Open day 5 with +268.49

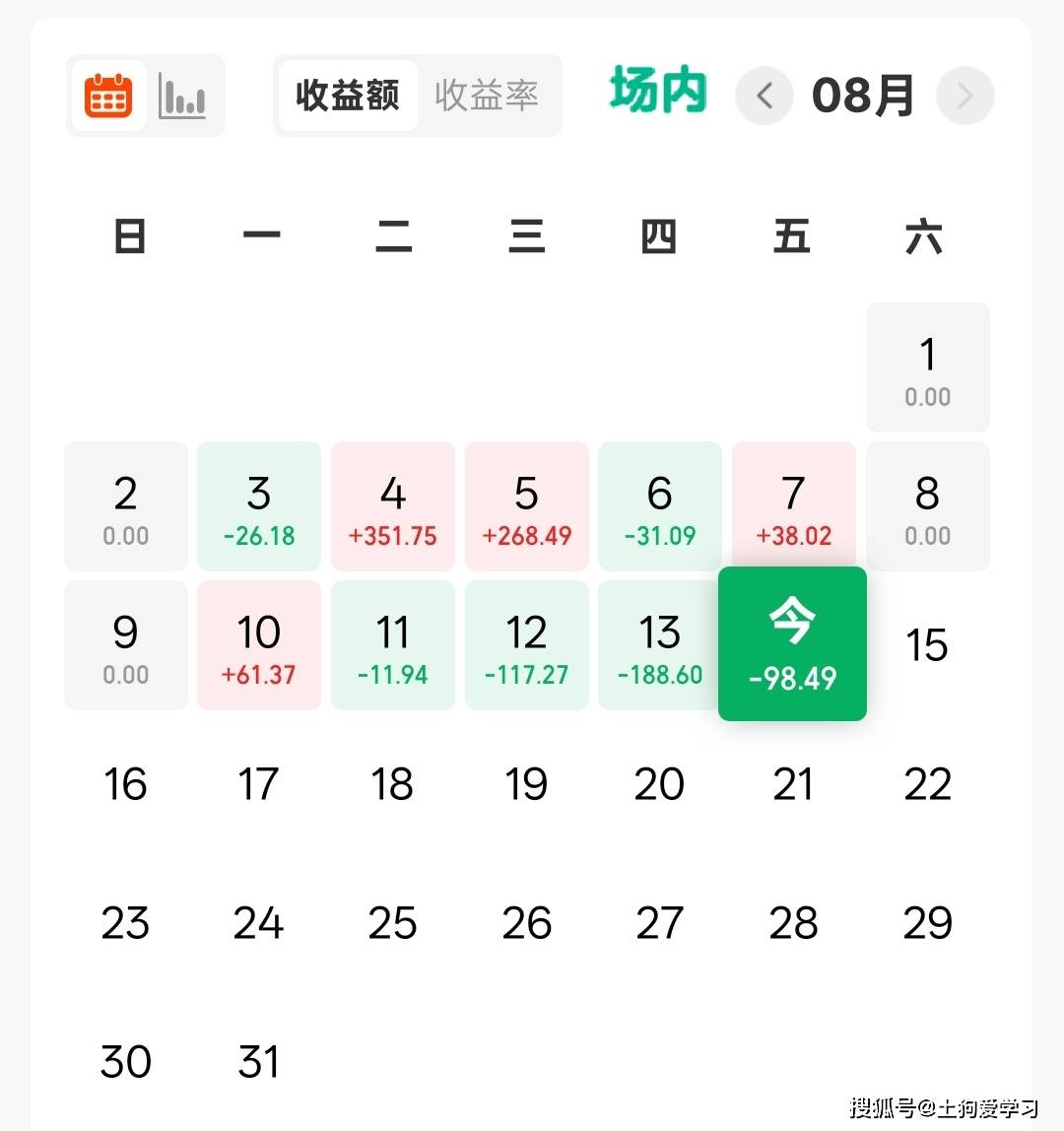(x=527, y=506)
